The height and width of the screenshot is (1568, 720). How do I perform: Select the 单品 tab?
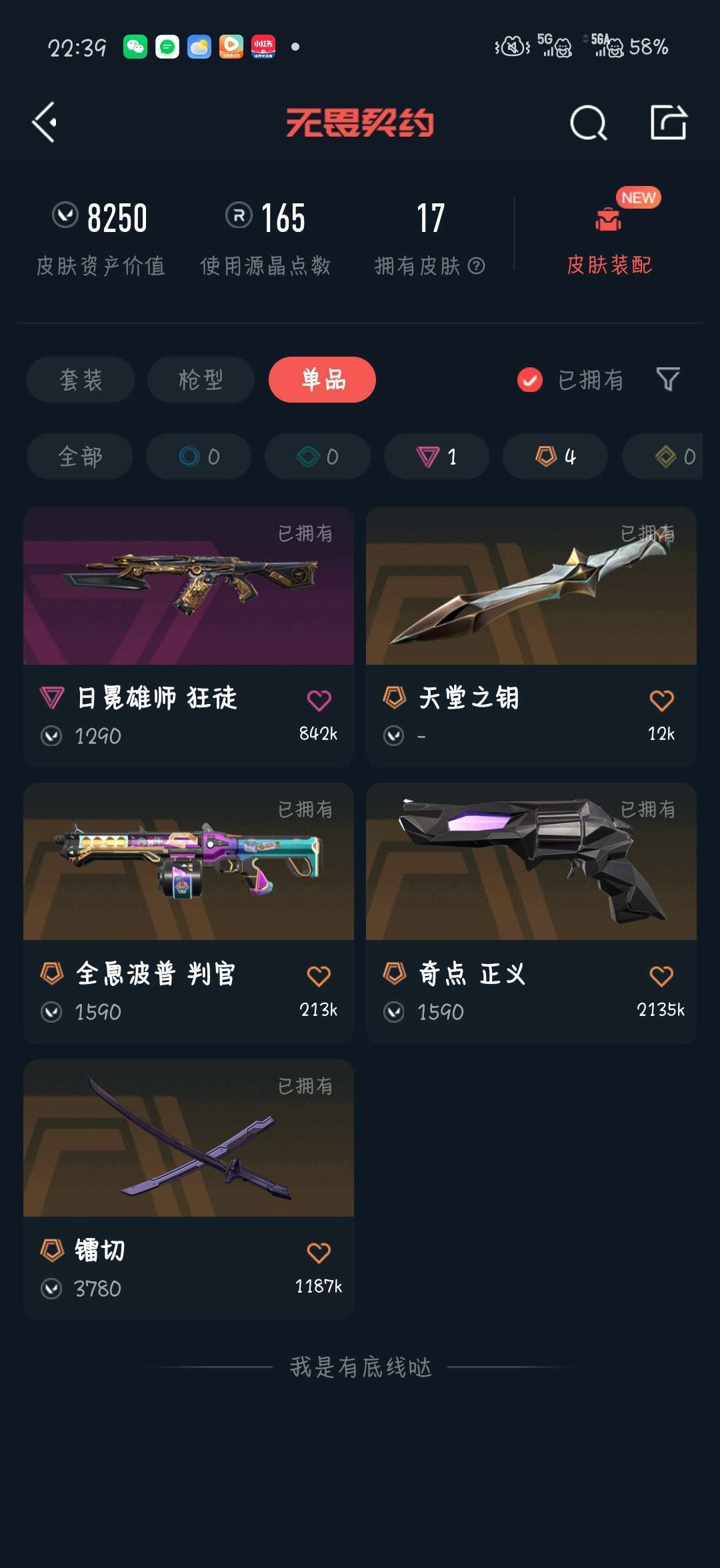tap(323, 379)
